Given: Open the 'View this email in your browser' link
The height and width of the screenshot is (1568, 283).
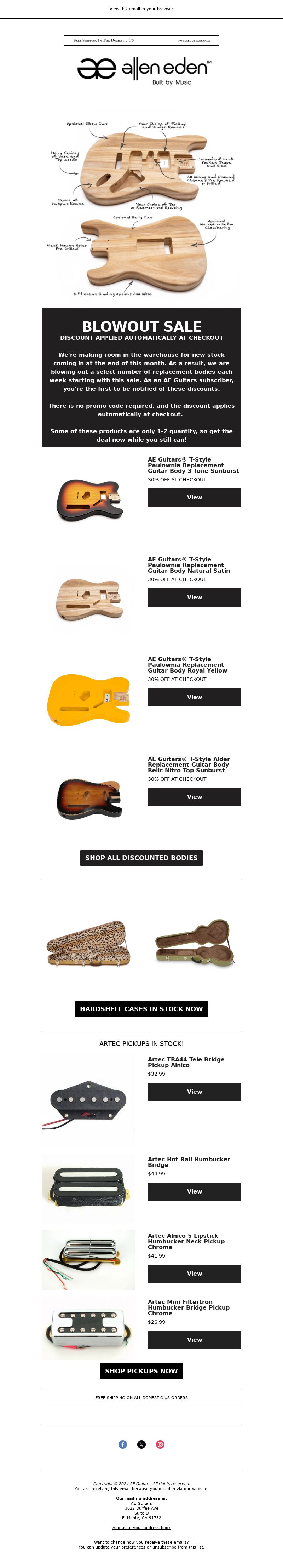Looking at the screenshot, I should pos(141,9).
